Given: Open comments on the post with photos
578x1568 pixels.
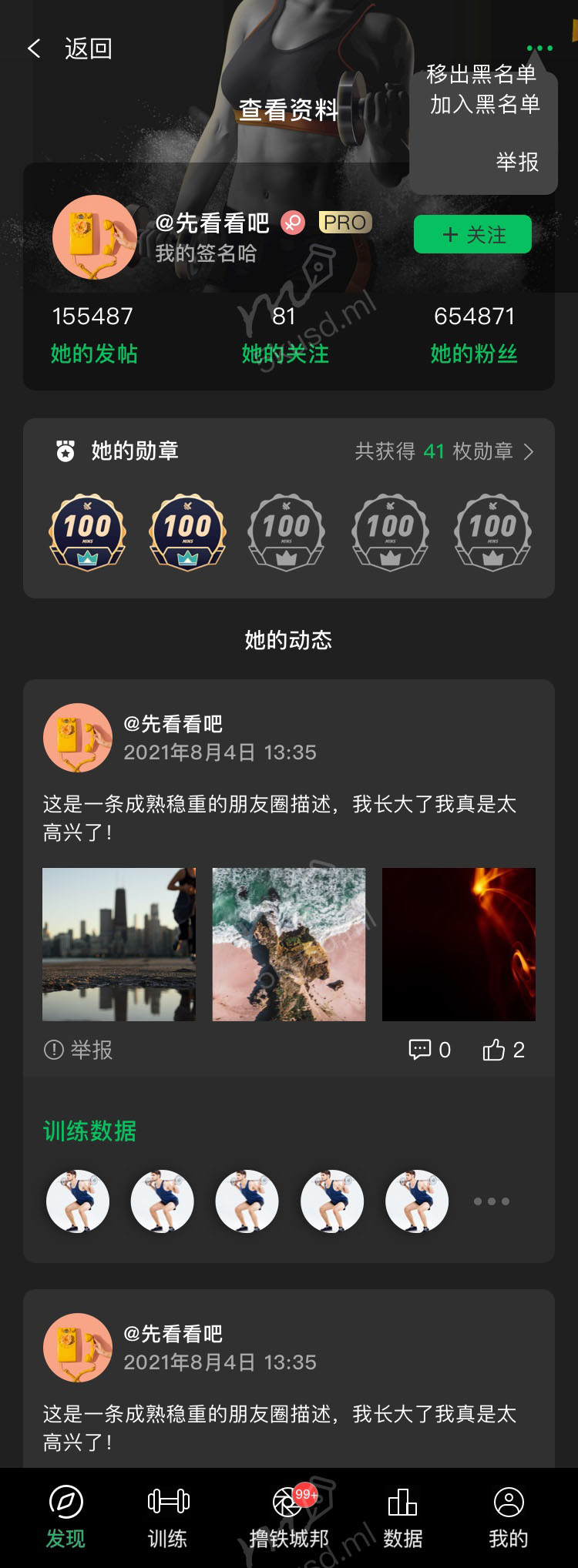Looking at the screenshot, I should 429,1050.
